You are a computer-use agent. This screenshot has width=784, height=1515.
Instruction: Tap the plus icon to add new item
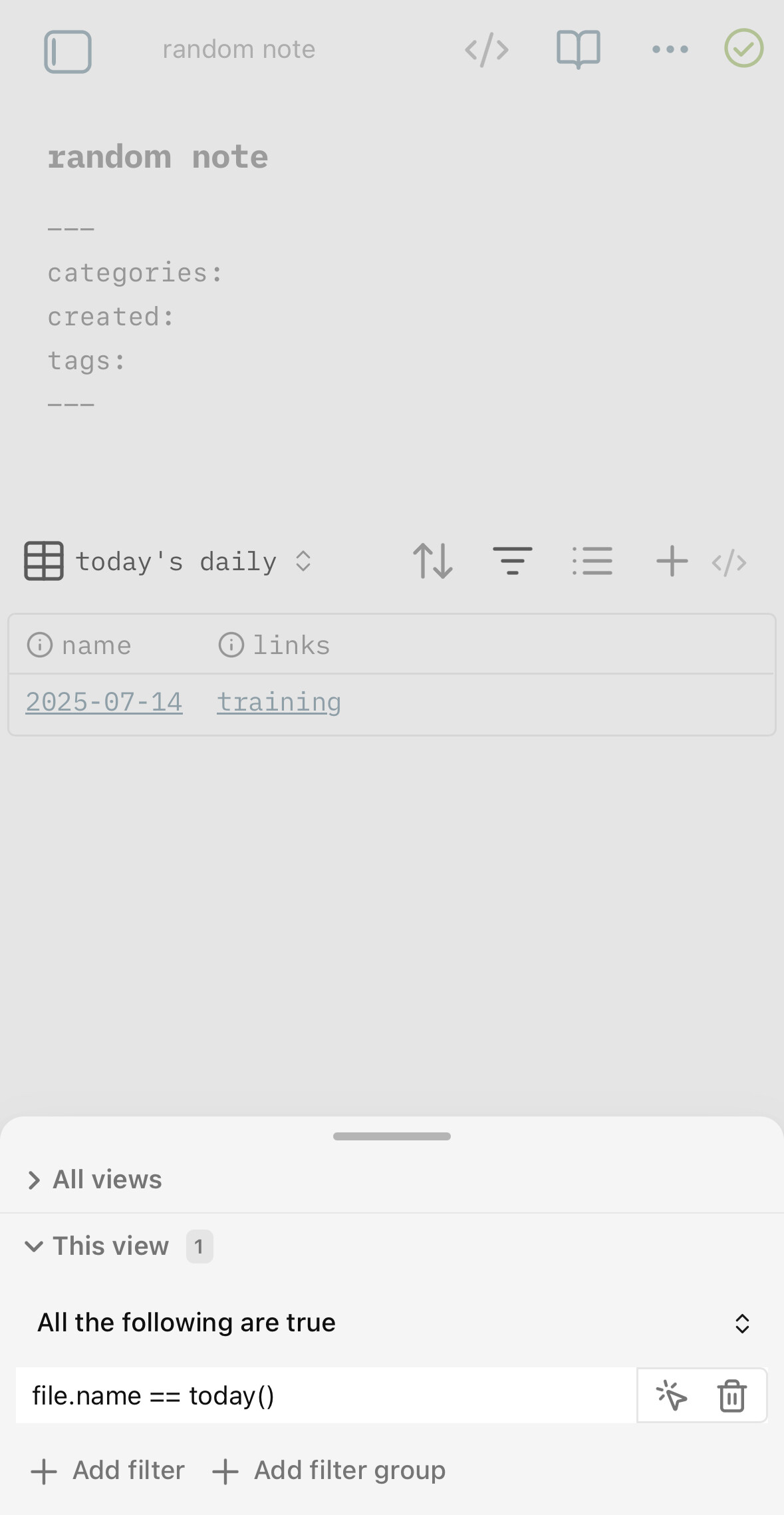click(x=672, y=561)
